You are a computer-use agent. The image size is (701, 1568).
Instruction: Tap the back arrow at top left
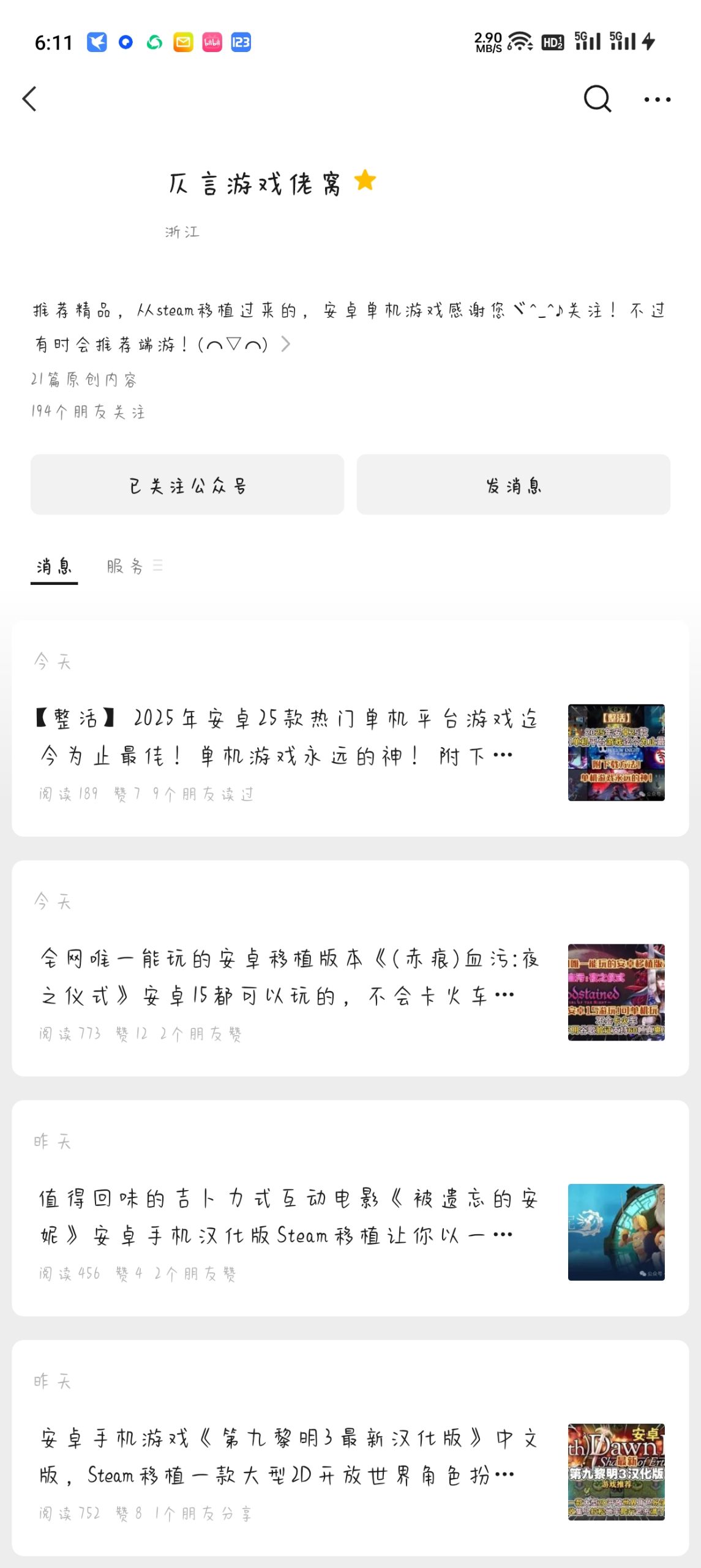[x=30, y=99]
